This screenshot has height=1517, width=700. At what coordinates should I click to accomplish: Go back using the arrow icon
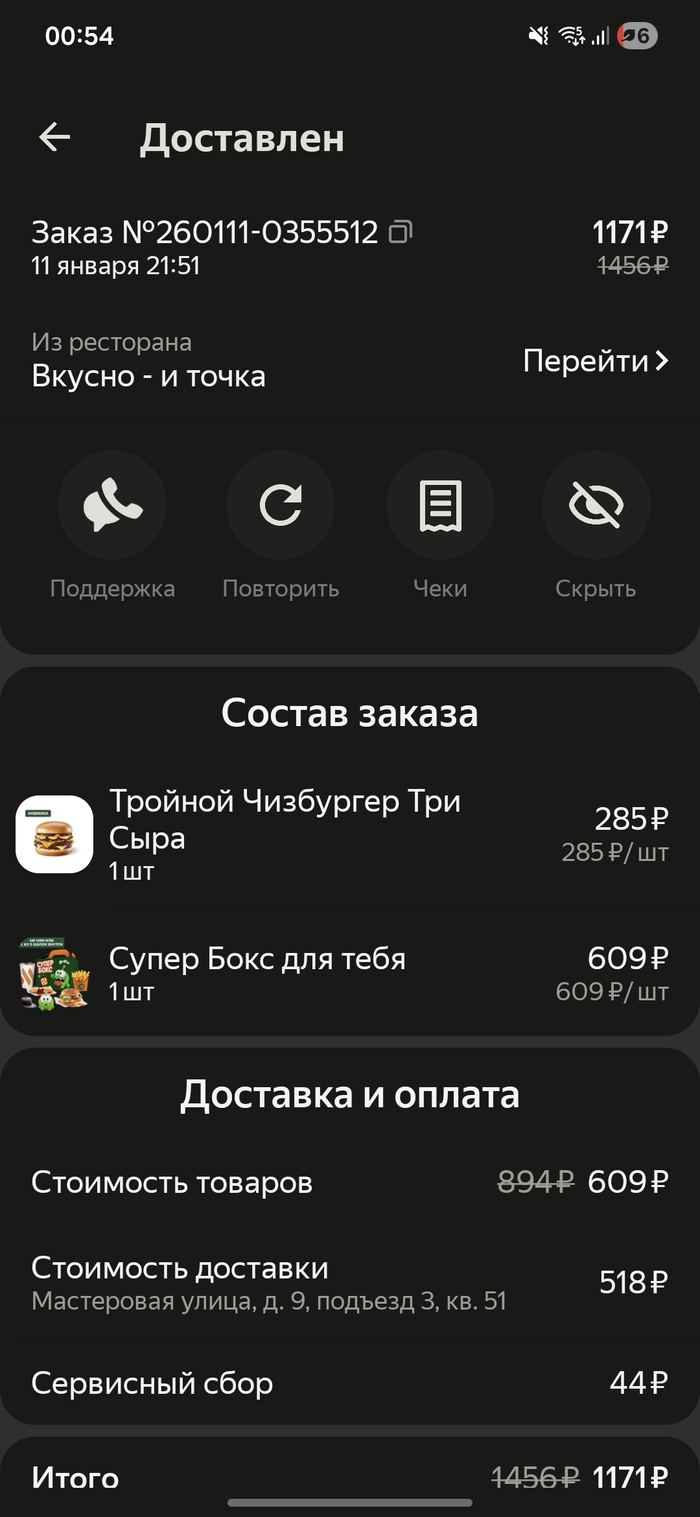pos(55,138)
